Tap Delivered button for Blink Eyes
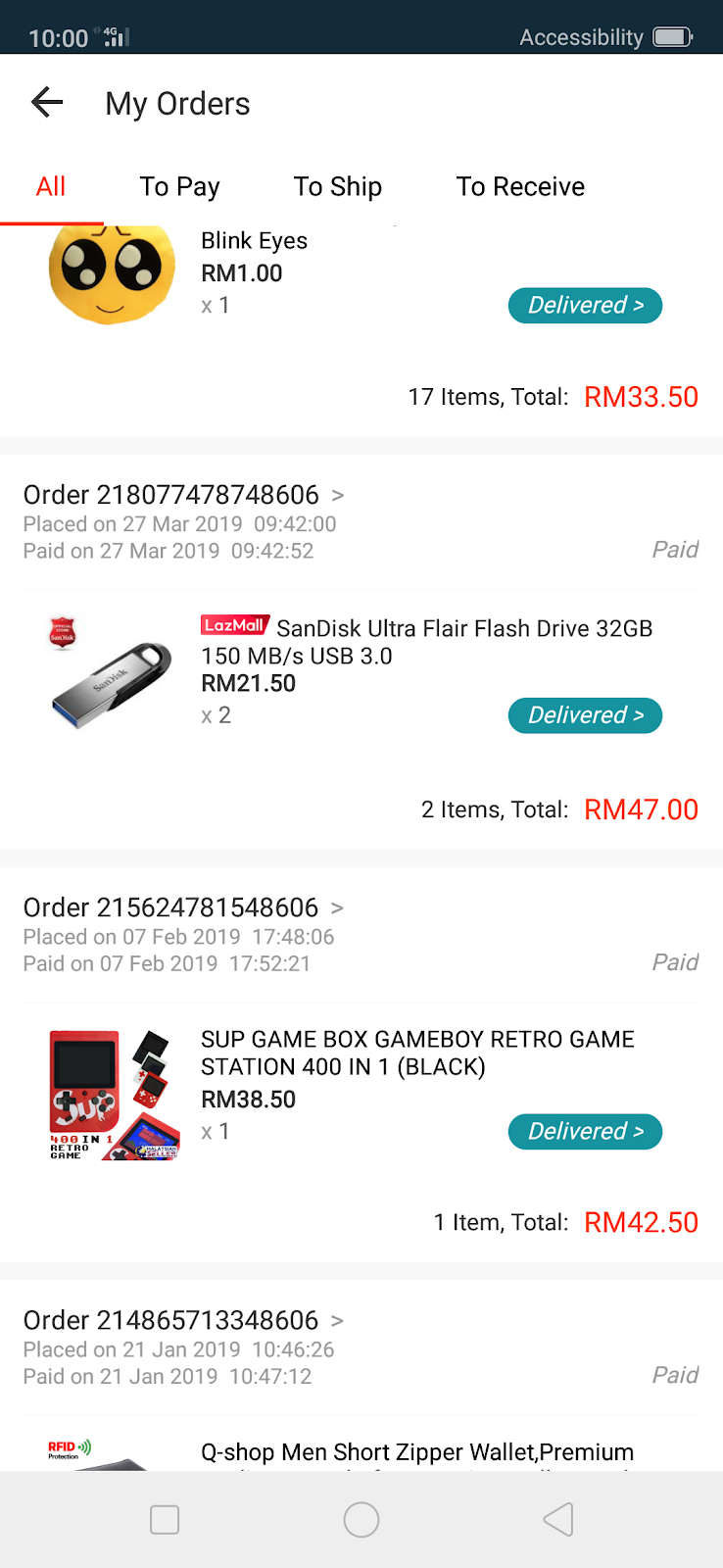723x1568 pixels. (x=585, y=306)
